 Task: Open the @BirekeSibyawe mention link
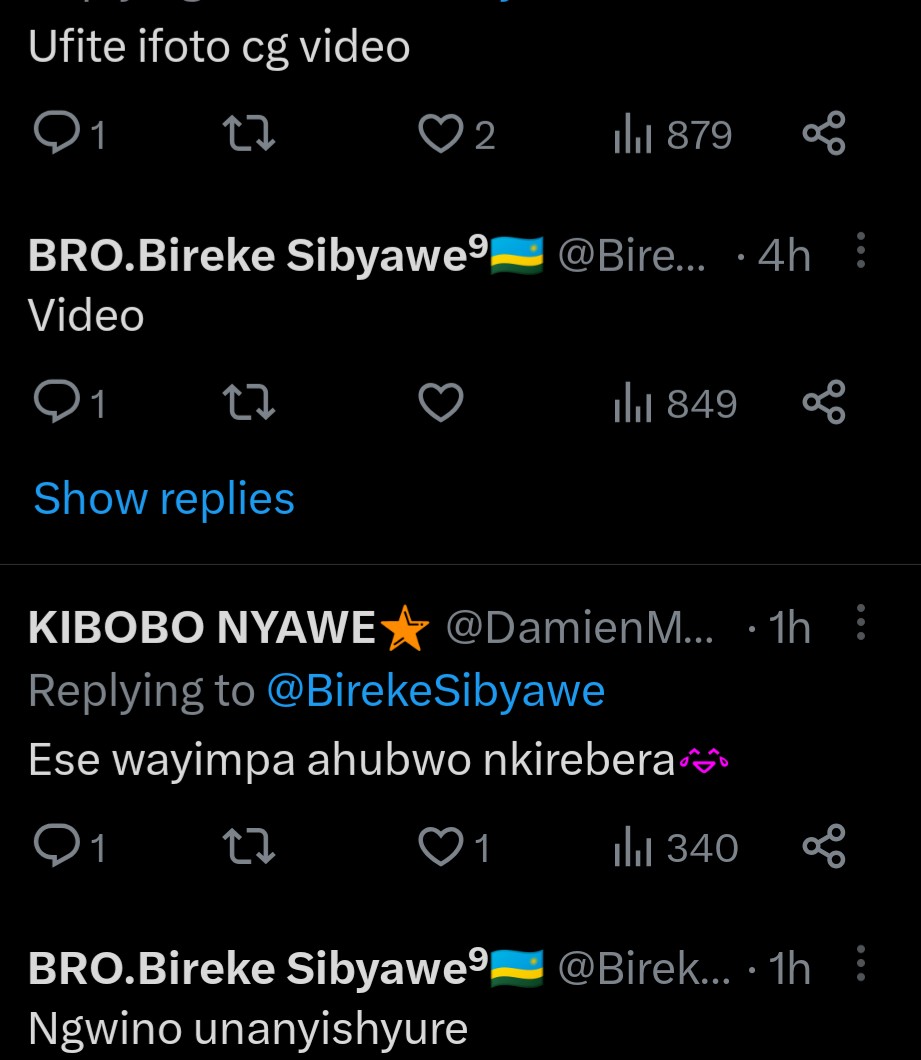click(x=435, y=691)
